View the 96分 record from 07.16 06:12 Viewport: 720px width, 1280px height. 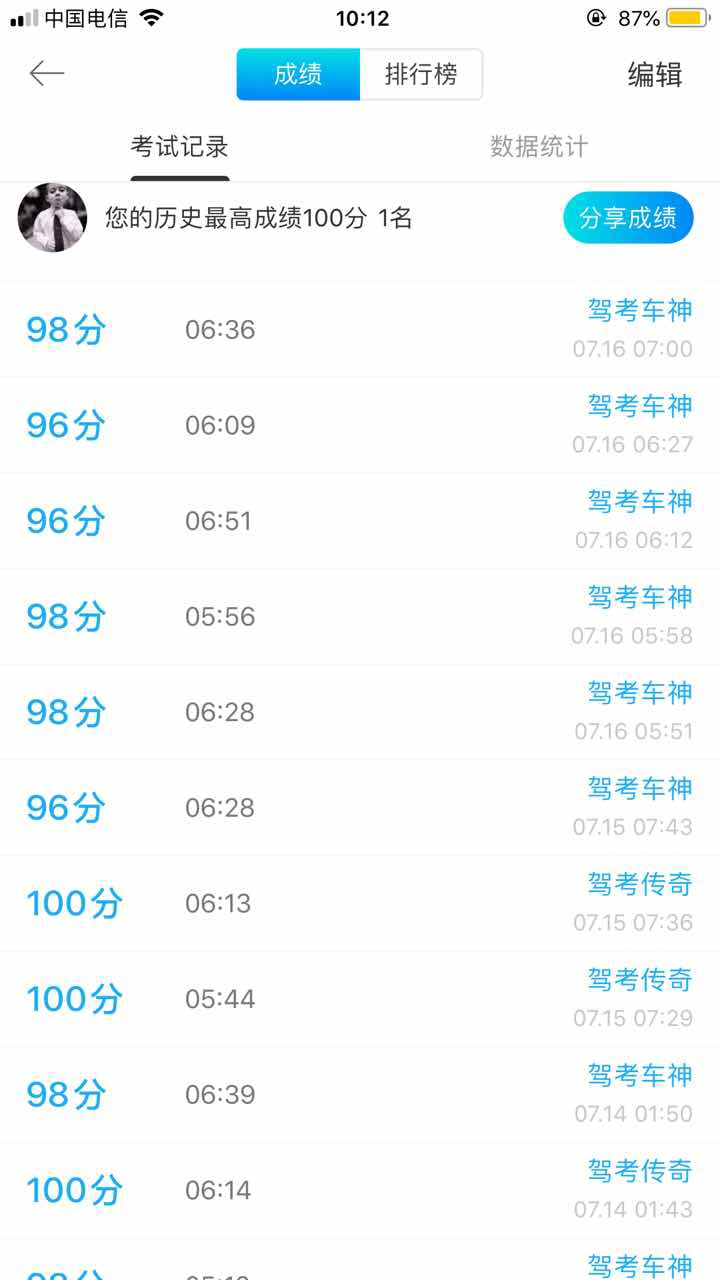click(x=360, y=521)
